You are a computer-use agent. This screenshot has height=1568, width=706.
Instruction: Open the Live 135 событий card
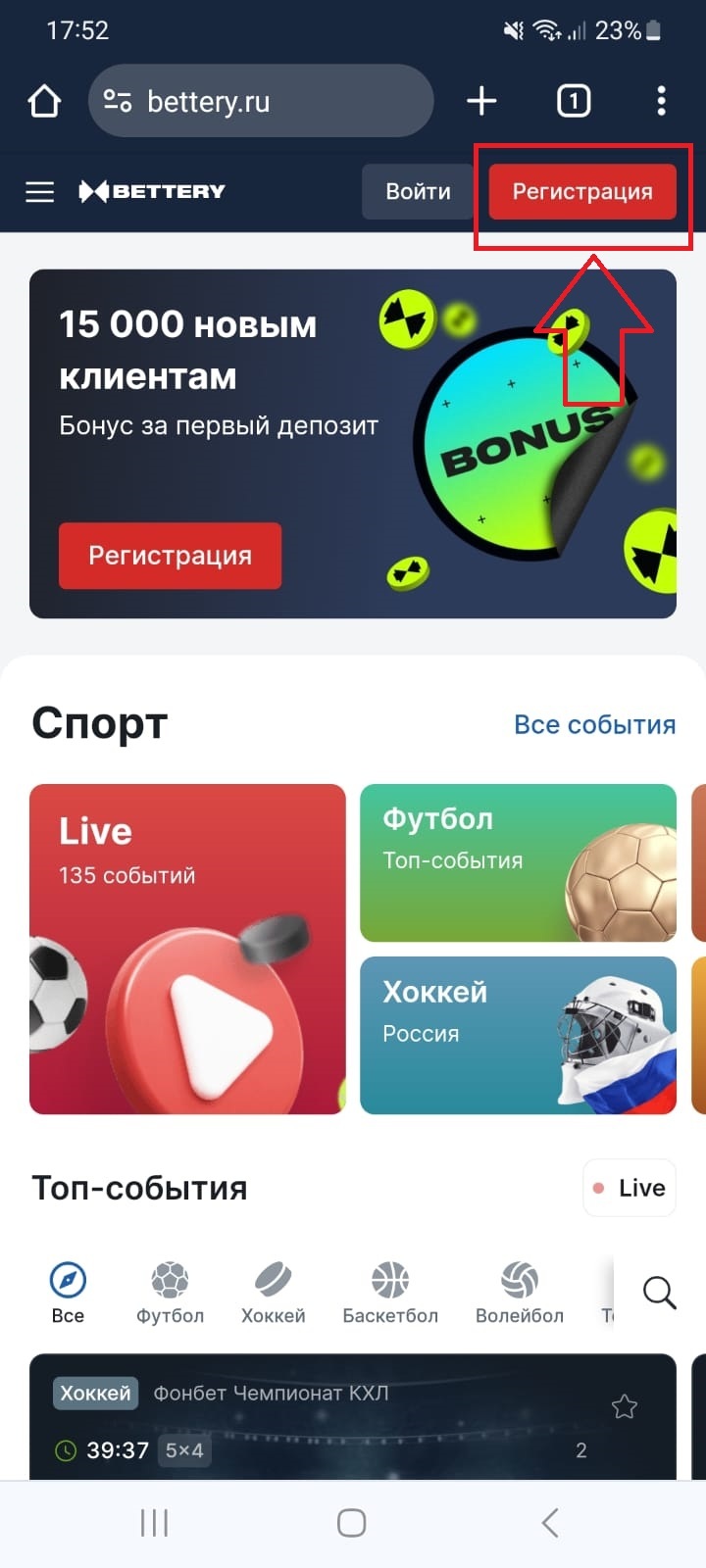coord(187,949)
